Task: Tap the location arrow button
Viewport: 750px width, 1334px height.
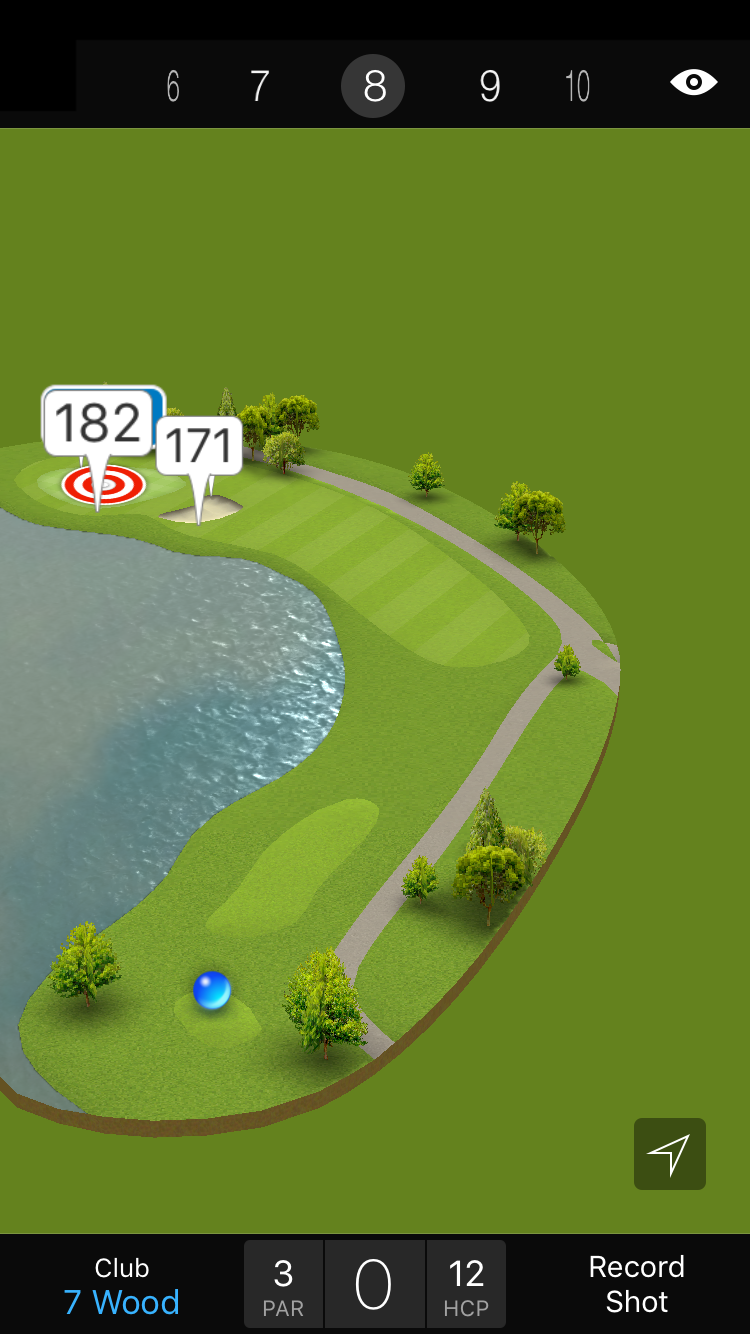Action: coord(669,1154)
